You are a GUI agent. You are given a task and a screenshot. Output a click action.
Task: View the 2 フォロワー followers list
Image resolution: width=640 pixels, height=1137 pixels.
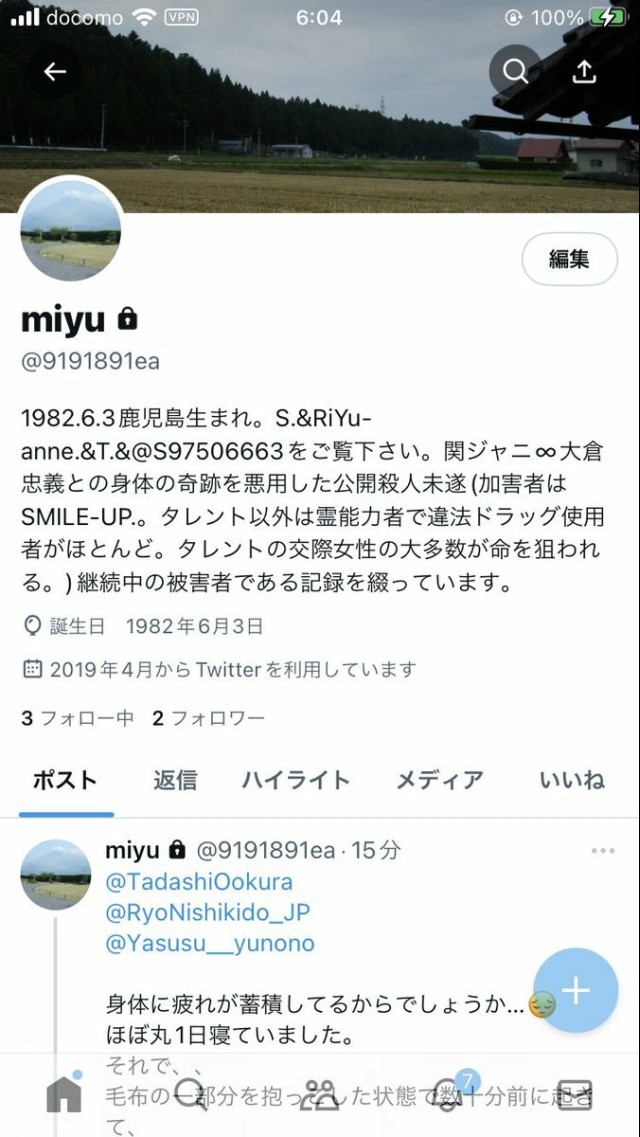(x=208, y=718)
